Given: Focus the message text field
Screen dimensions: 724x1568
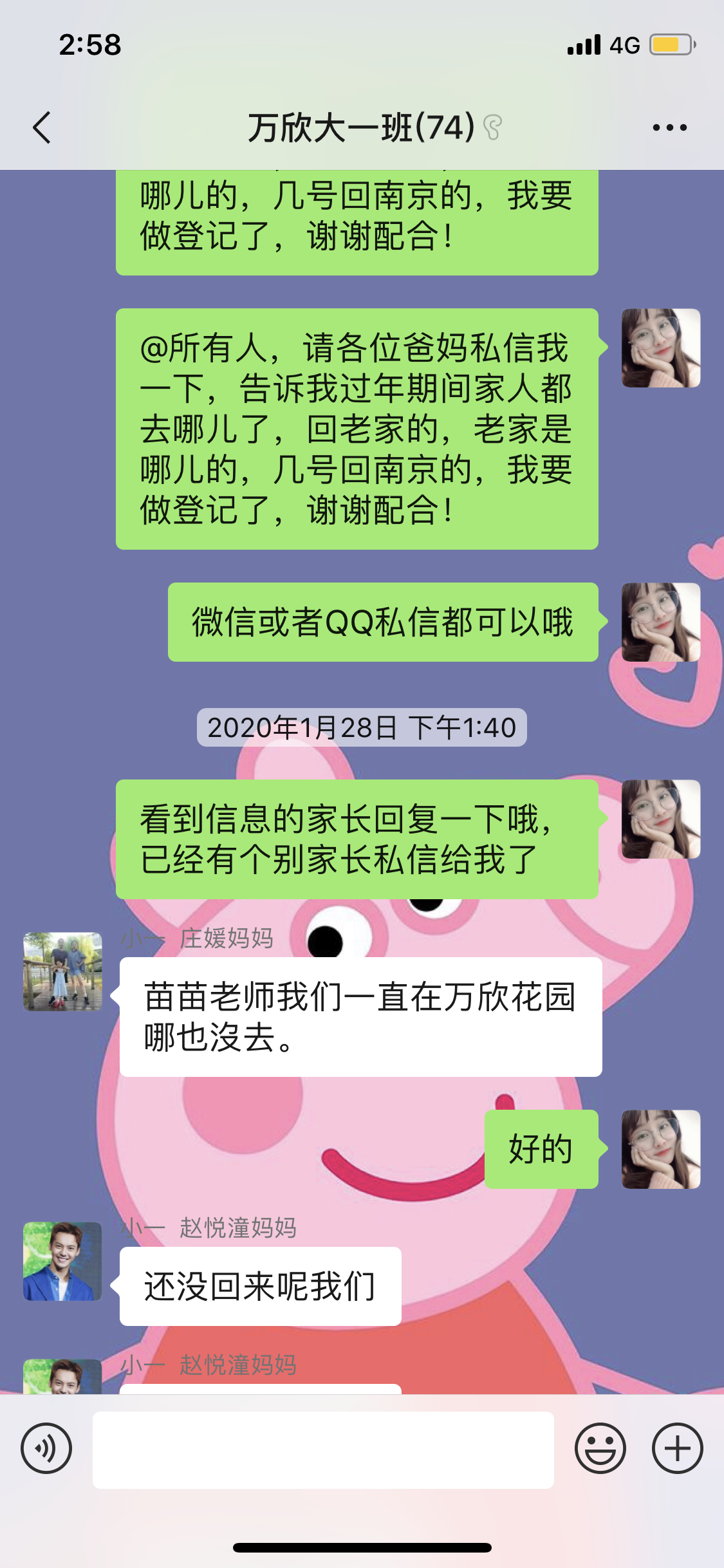Looking at the screenshot, I should (x=323, y=1450).
